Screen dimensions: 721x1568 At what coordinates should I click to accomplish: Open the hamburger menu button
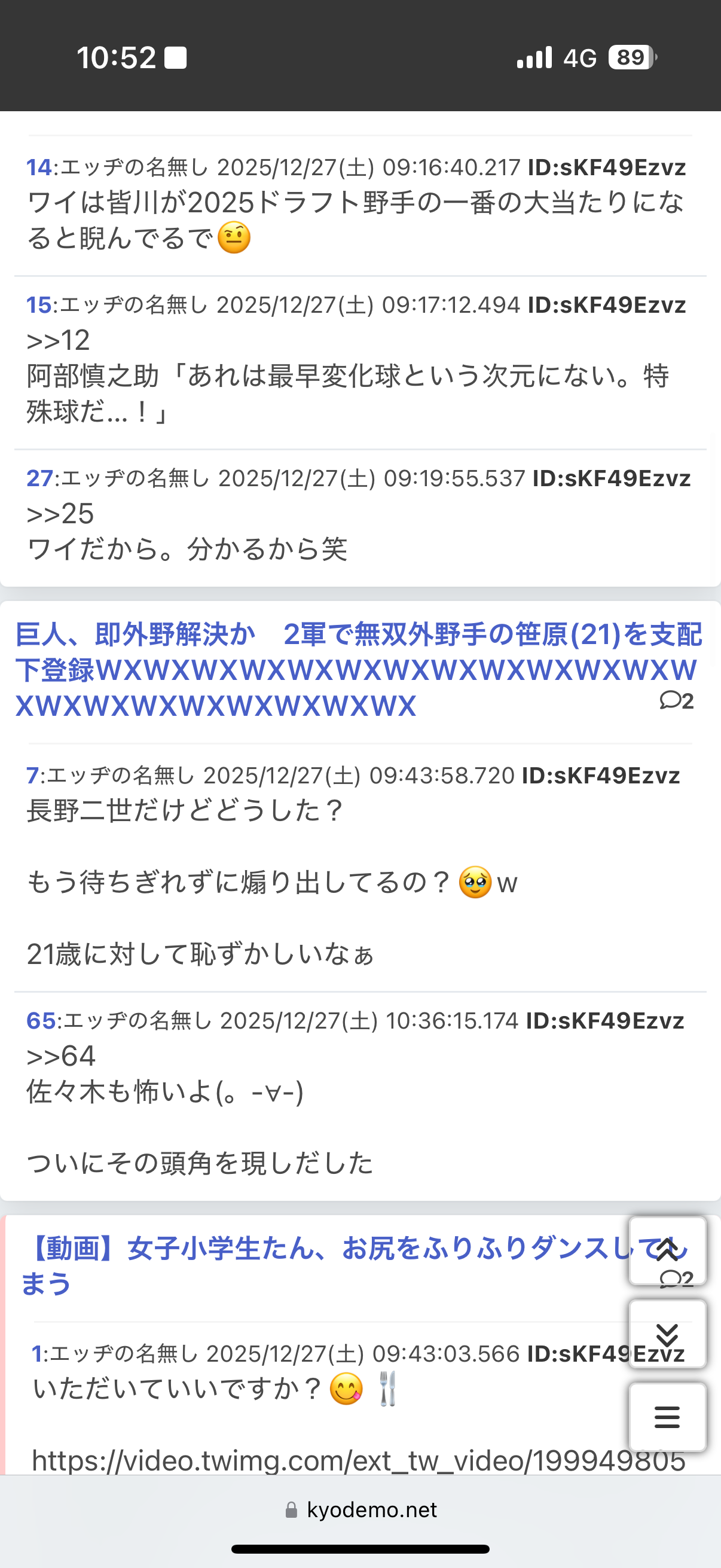tap(667, 1417)
